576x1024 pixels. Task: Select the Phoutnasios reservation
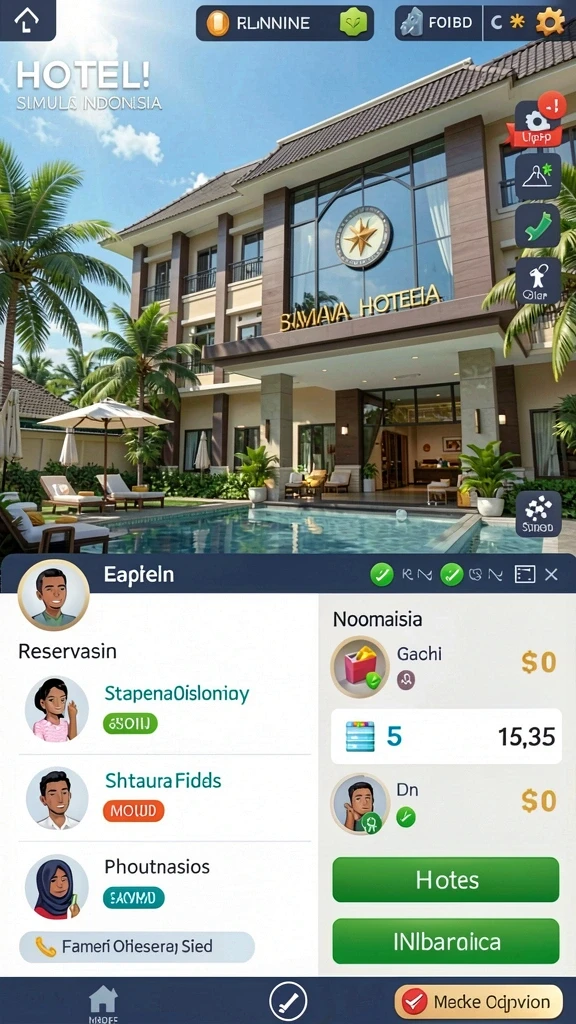coord(165,886)
